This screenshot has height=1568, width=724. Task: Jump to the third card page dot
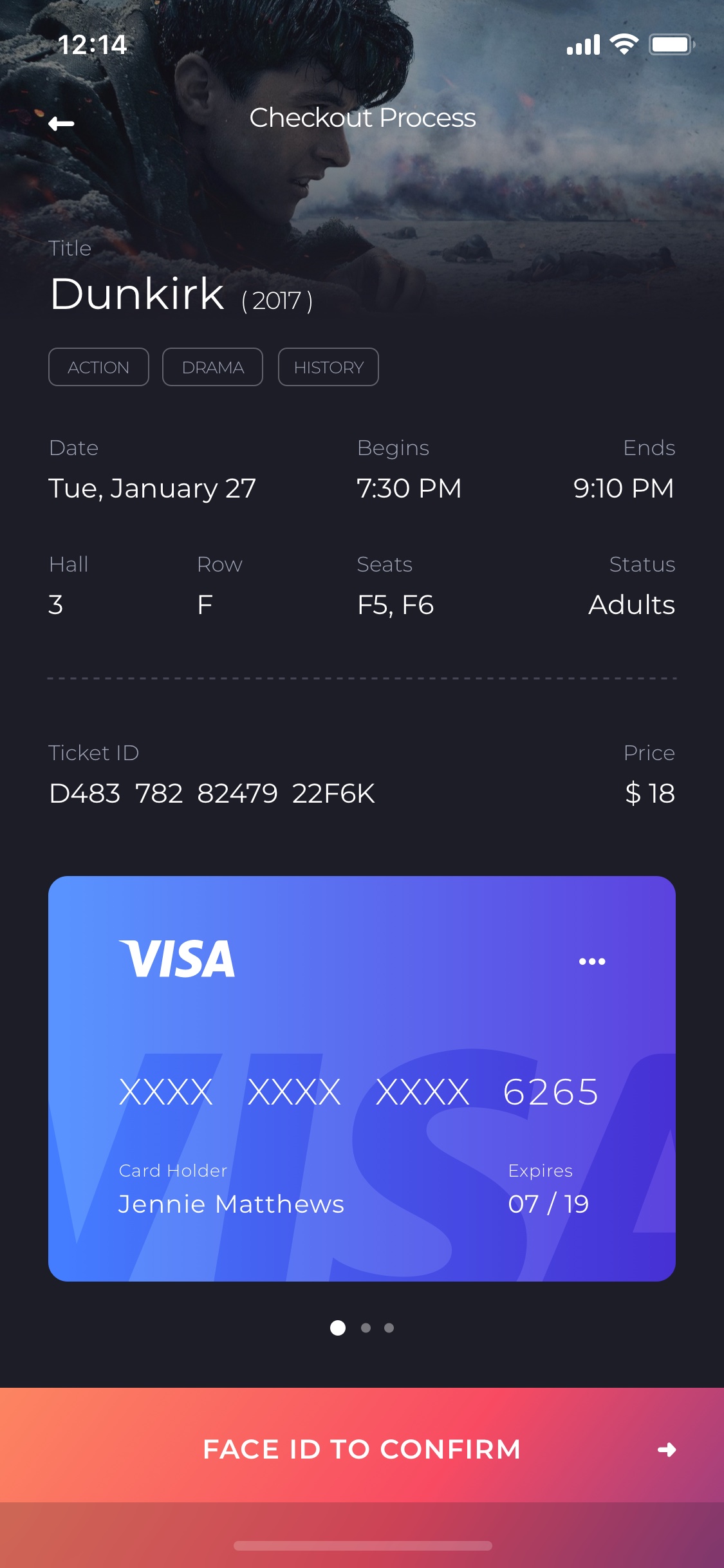click(x=389, y=1327)
